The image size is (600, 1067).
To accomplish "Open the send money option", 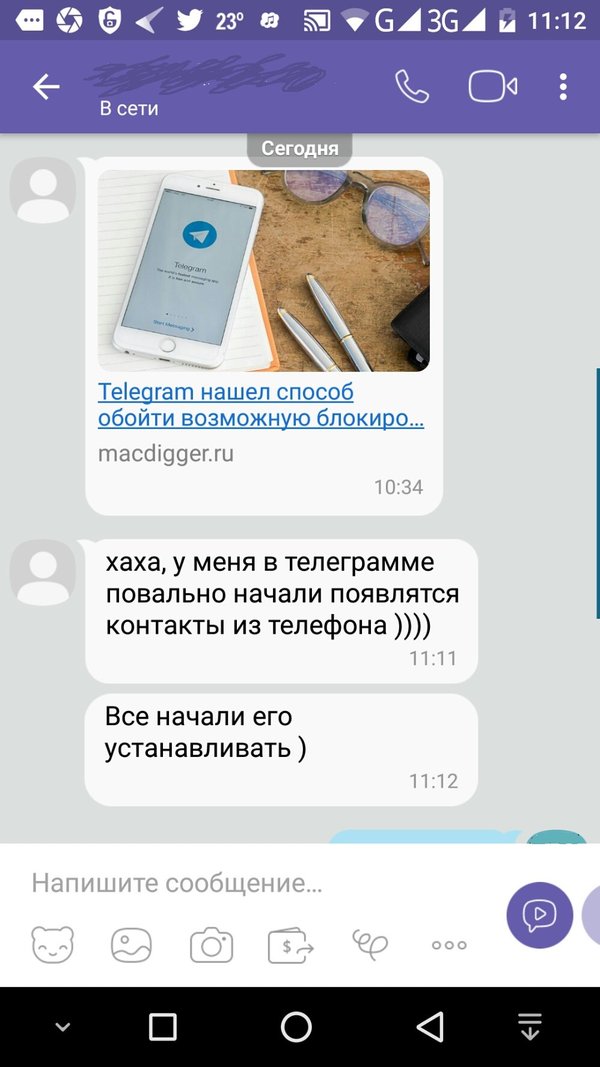I will 291,944.
